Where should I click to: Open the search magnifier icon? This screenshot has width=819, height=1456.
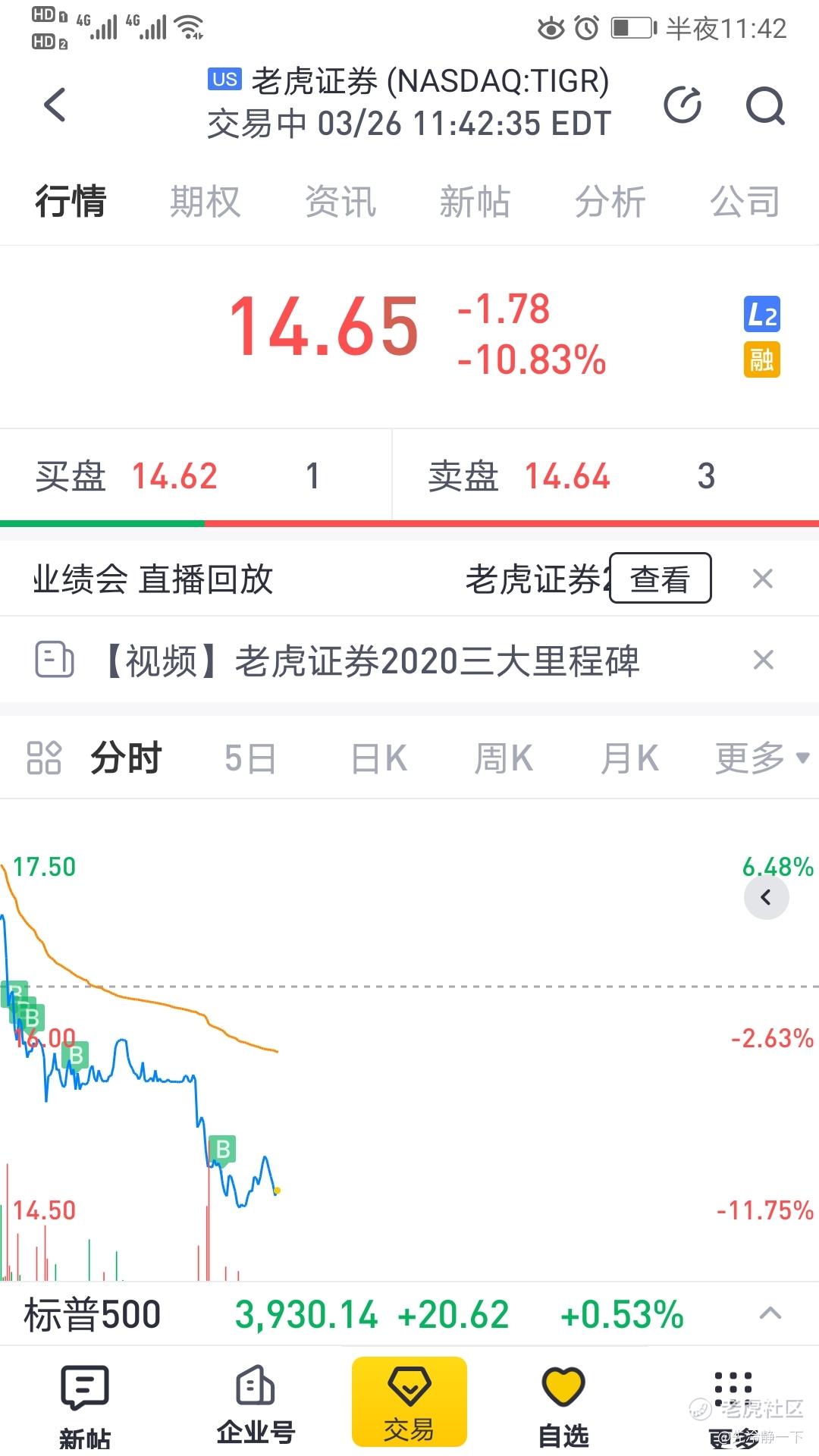(x=764, y=105)
